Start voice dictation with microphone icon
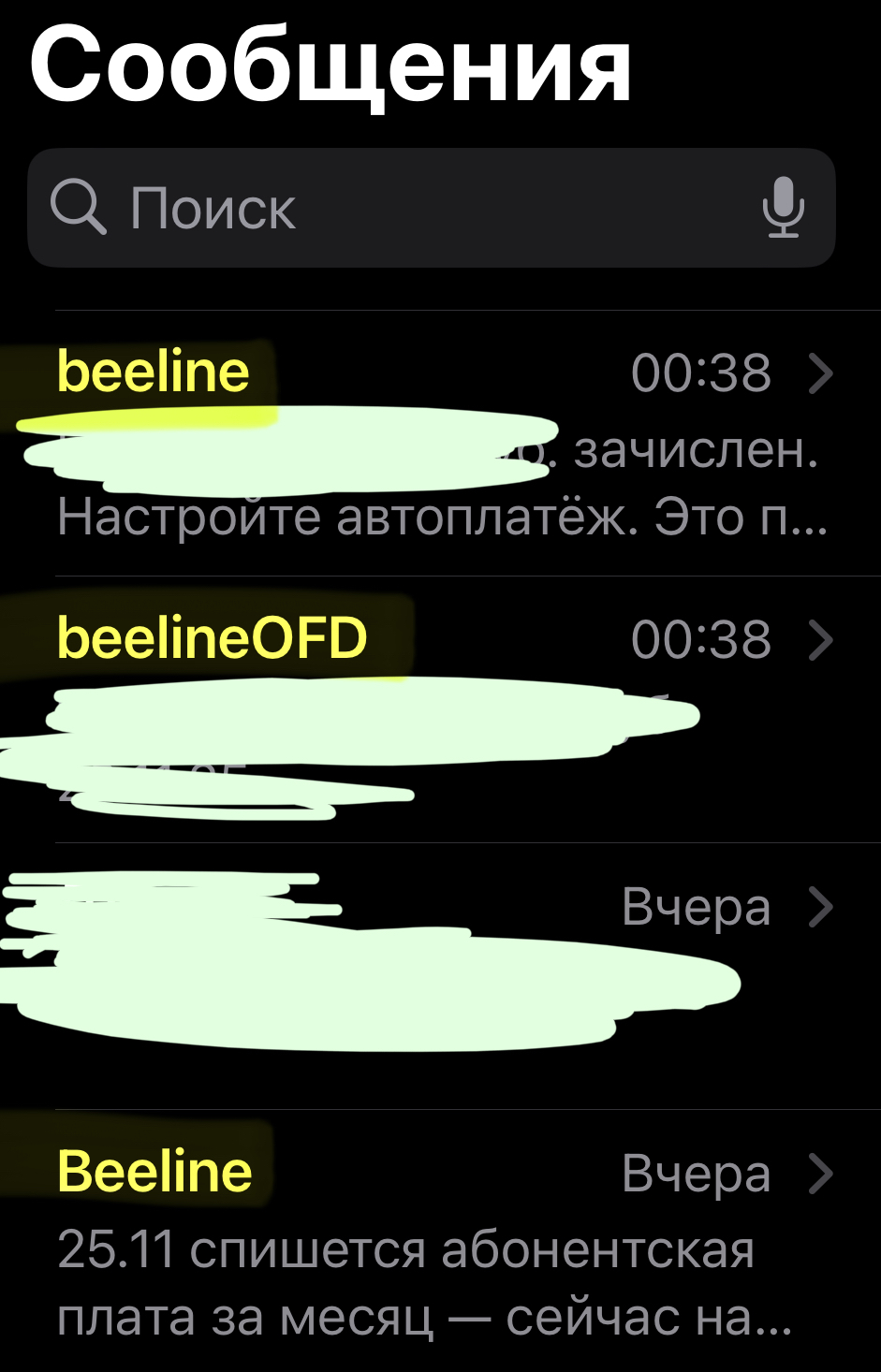Screen dimensions: 881x1372 coord(783,208)
